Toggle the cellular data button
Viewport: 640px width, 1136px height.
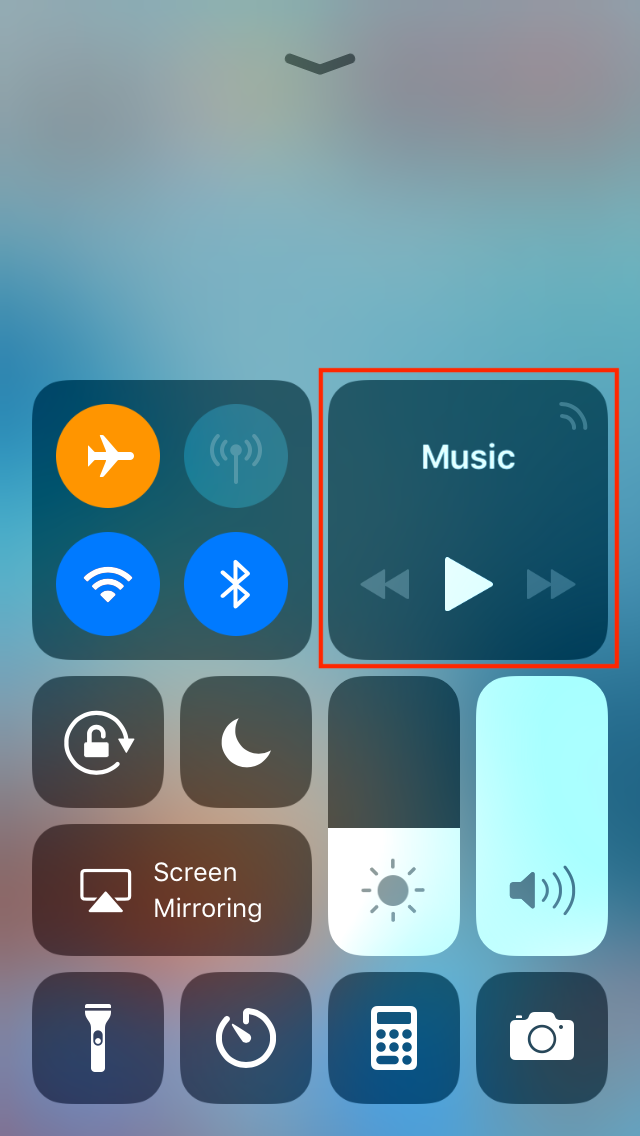click(x=236, y=457)
